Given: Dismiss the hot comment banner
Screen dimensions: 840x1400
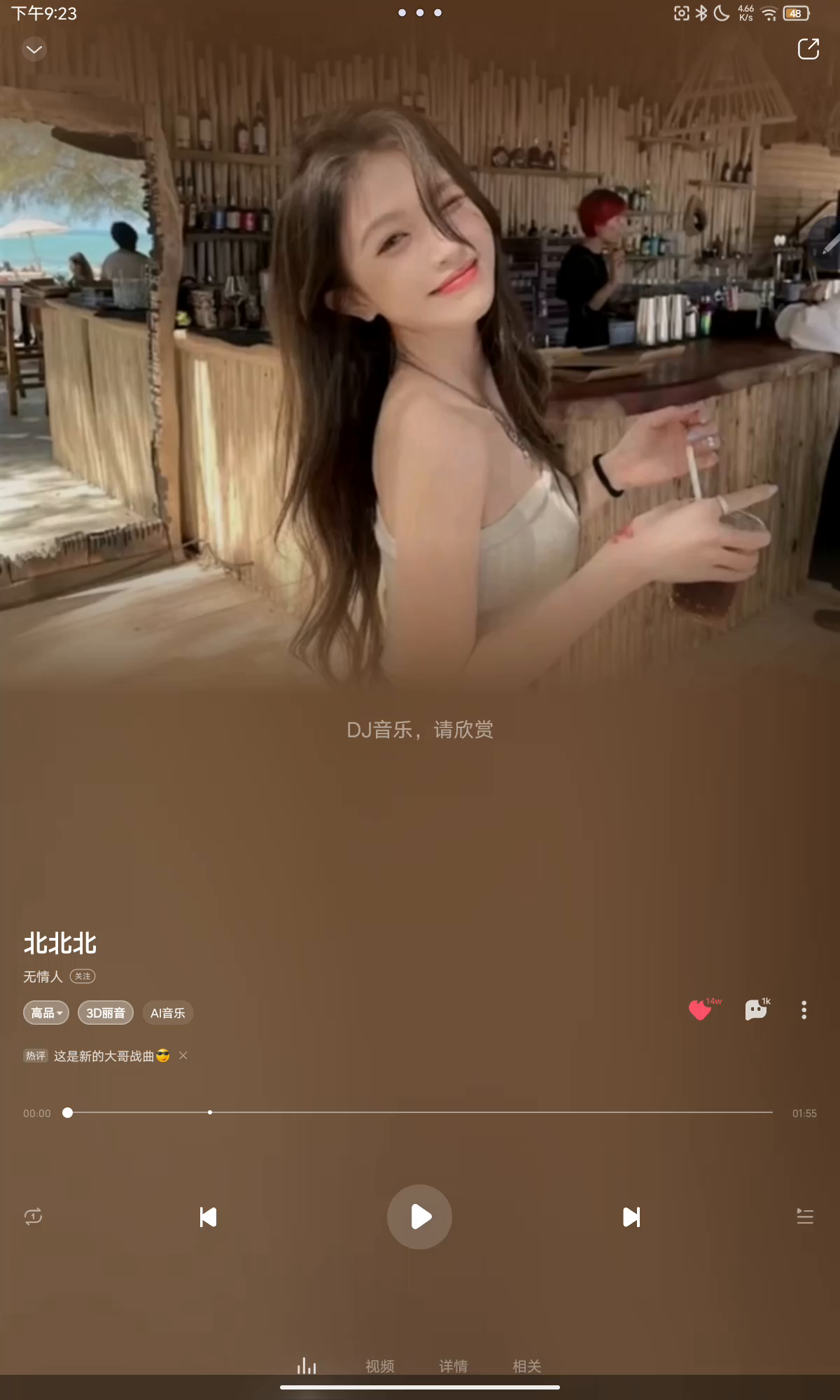Looking at the screenshot, I should pyautogui.click(x=183, y=1055).
